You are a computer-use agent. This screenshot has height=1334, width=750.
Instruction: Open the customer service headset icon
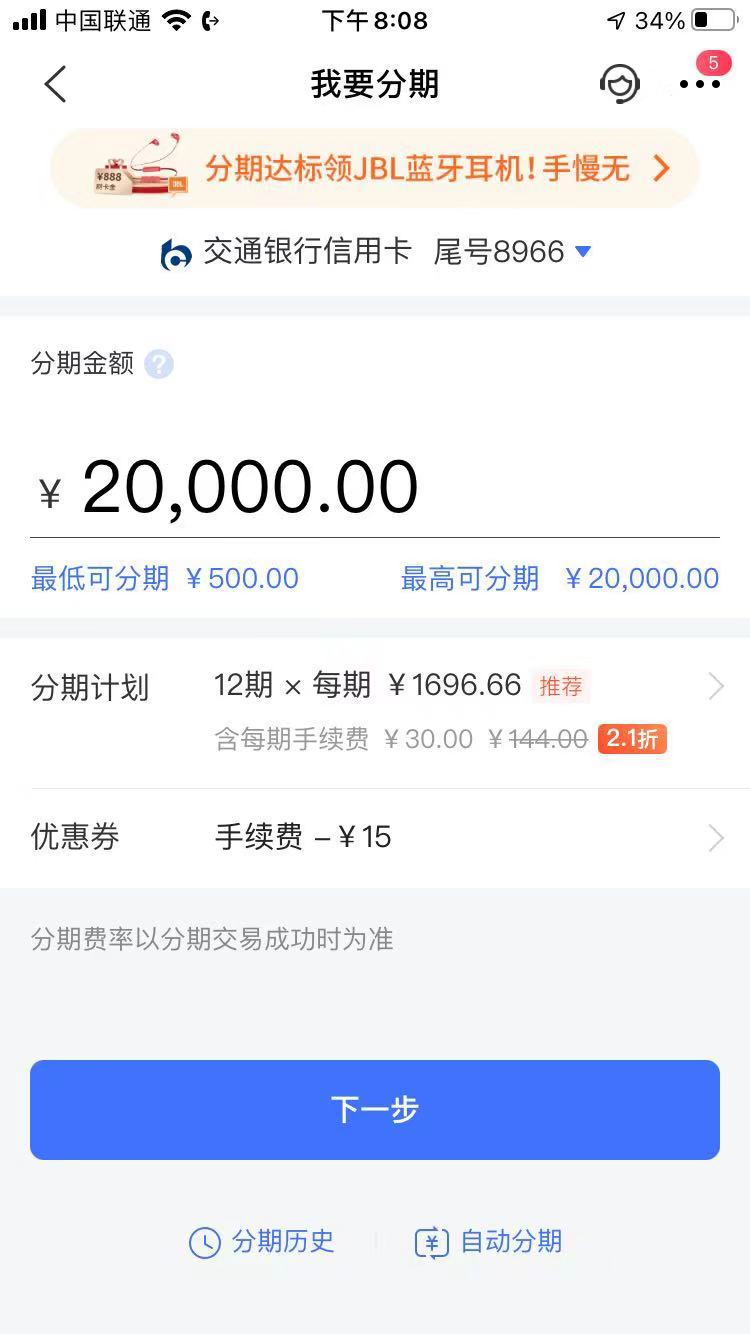[619, 84]
